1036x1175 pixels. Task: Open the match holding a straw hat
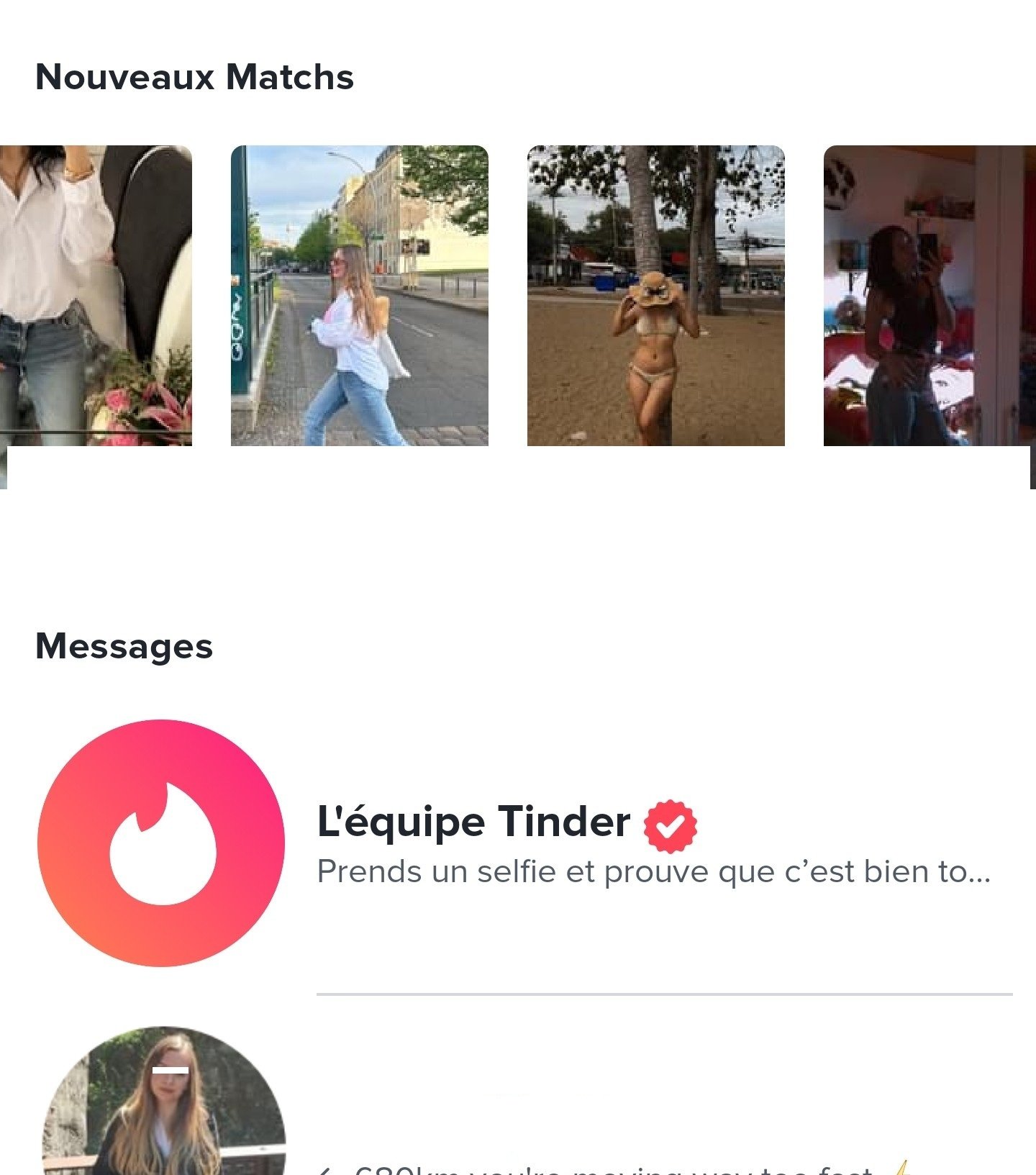(x=655, y=295)
